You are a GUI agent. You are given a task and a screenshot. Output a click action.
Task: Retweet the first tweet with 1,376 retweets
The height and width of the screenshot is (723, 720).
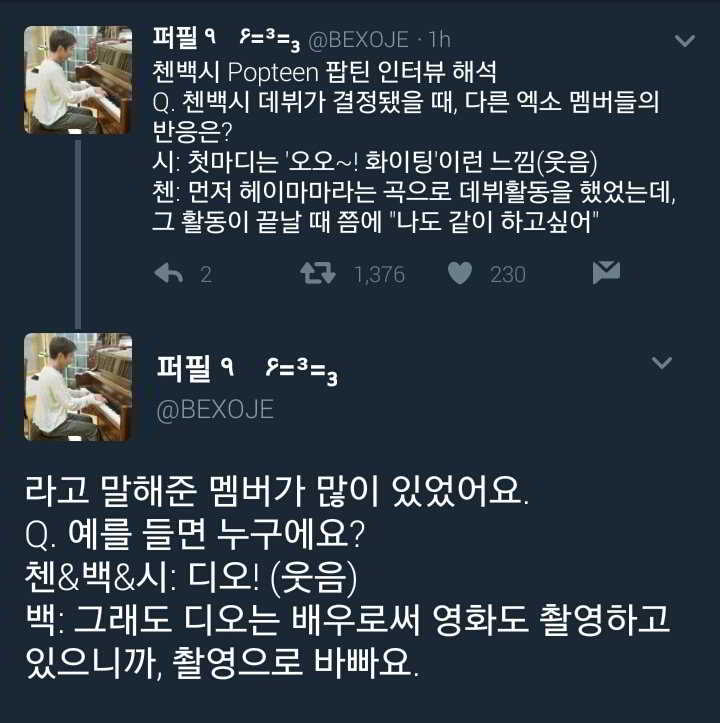click(317, 273)
